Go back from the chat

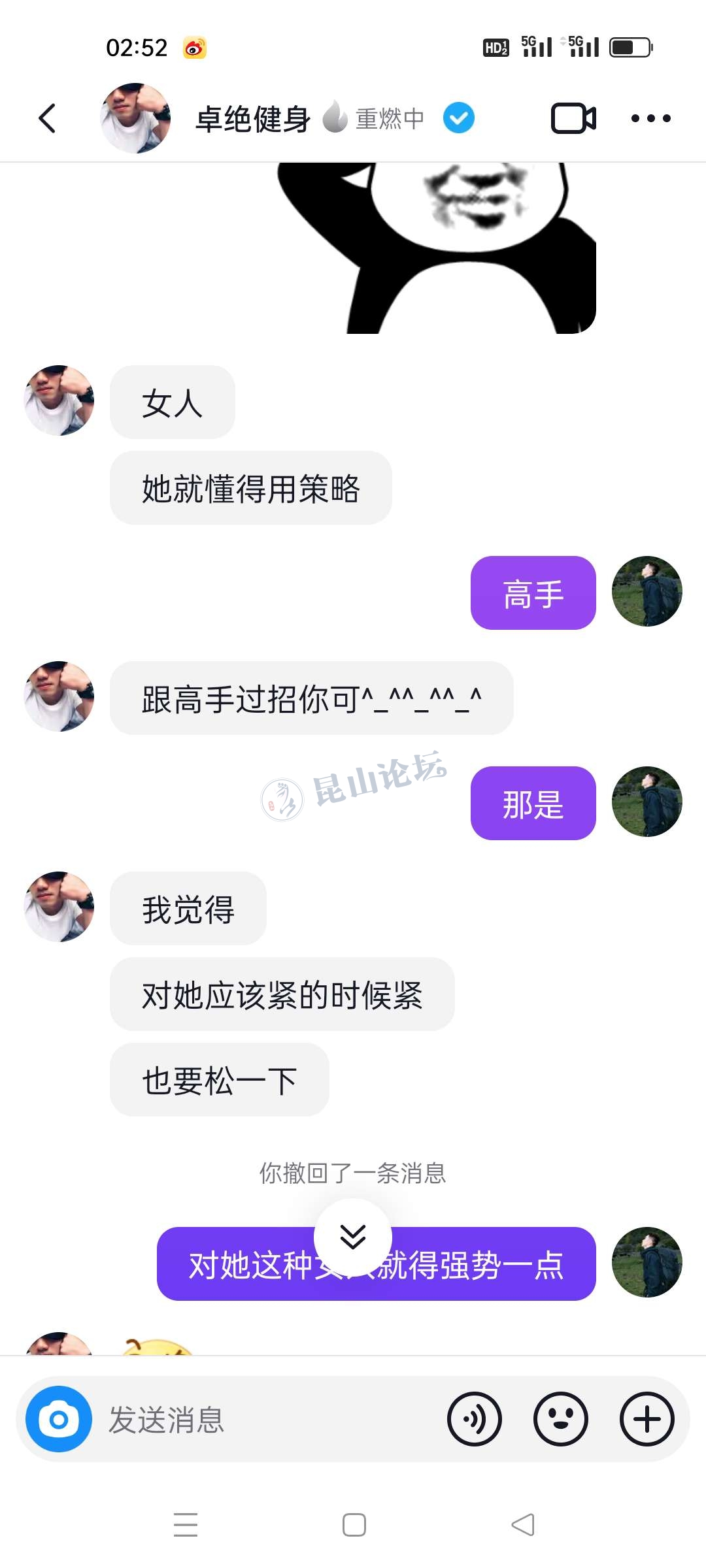[x=47, y=118]
